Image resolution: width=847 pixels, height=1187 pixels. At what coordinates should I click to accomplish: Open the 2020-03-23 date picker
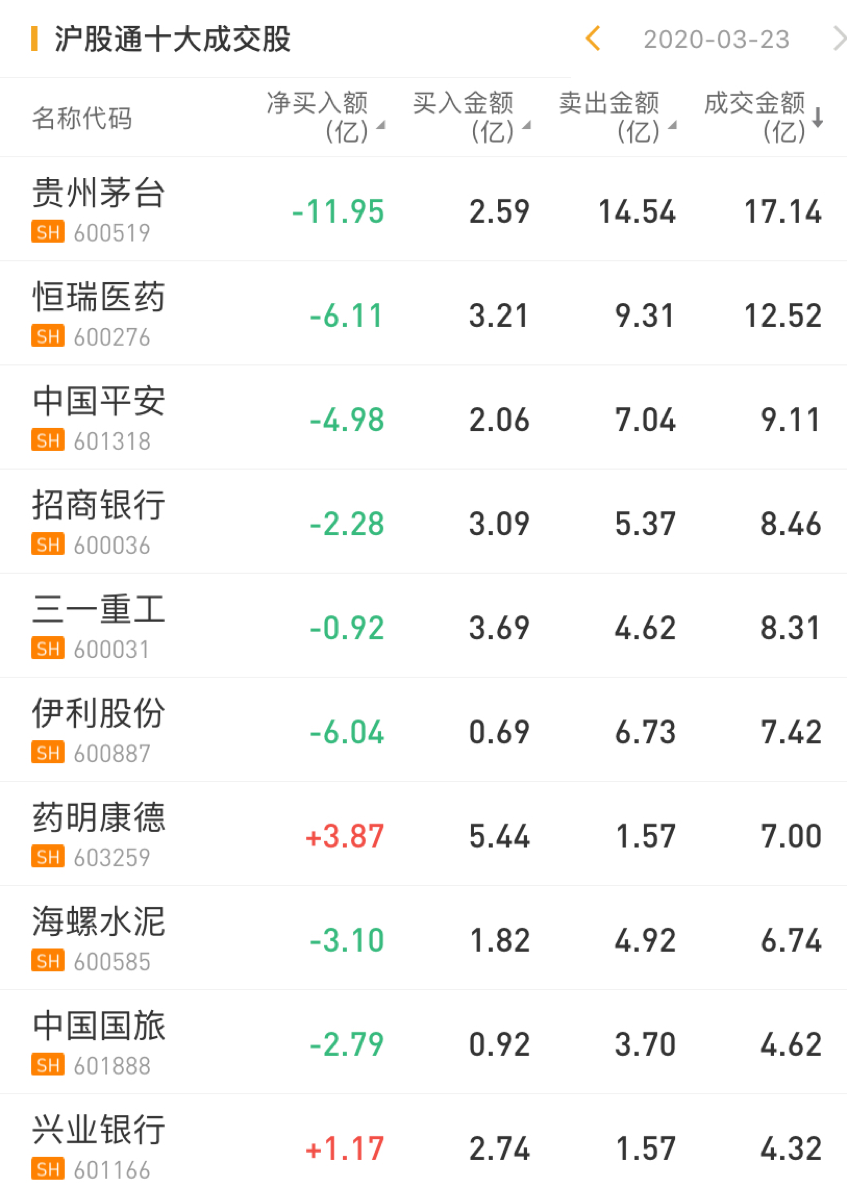pos(716,39)
